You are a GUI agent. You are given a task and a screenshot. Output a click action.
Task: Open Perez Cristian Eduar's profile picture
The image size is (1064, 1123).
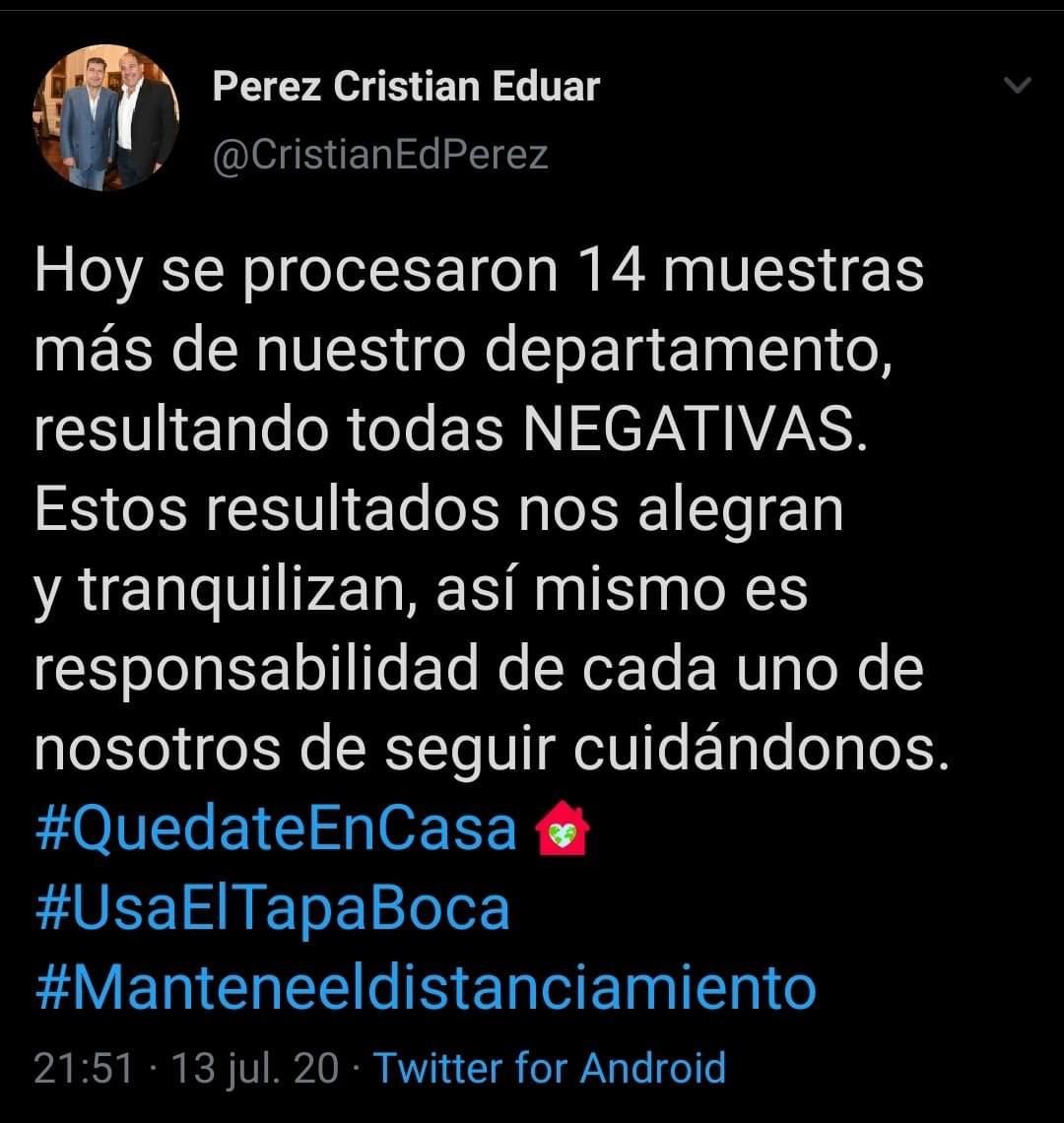106,118
